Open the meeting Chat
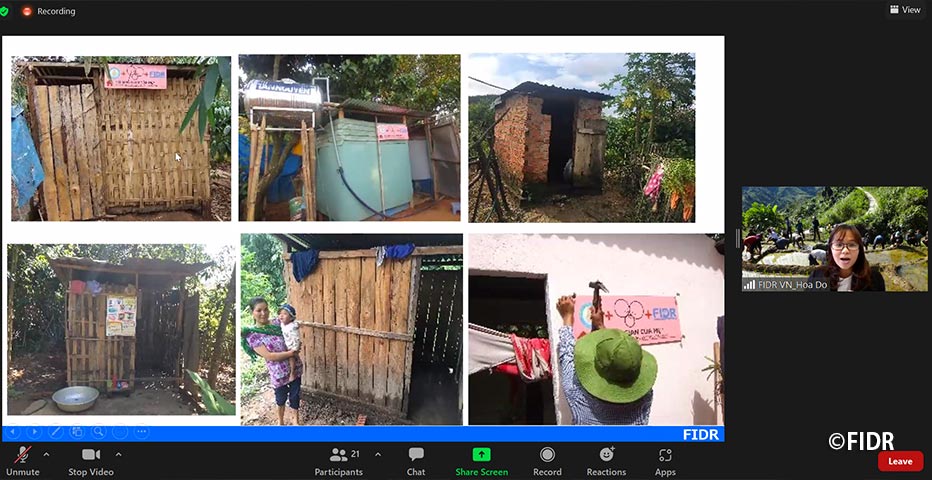Image resolution: width=932 pixels, height=480 pixels. click(x=416, y=460)
